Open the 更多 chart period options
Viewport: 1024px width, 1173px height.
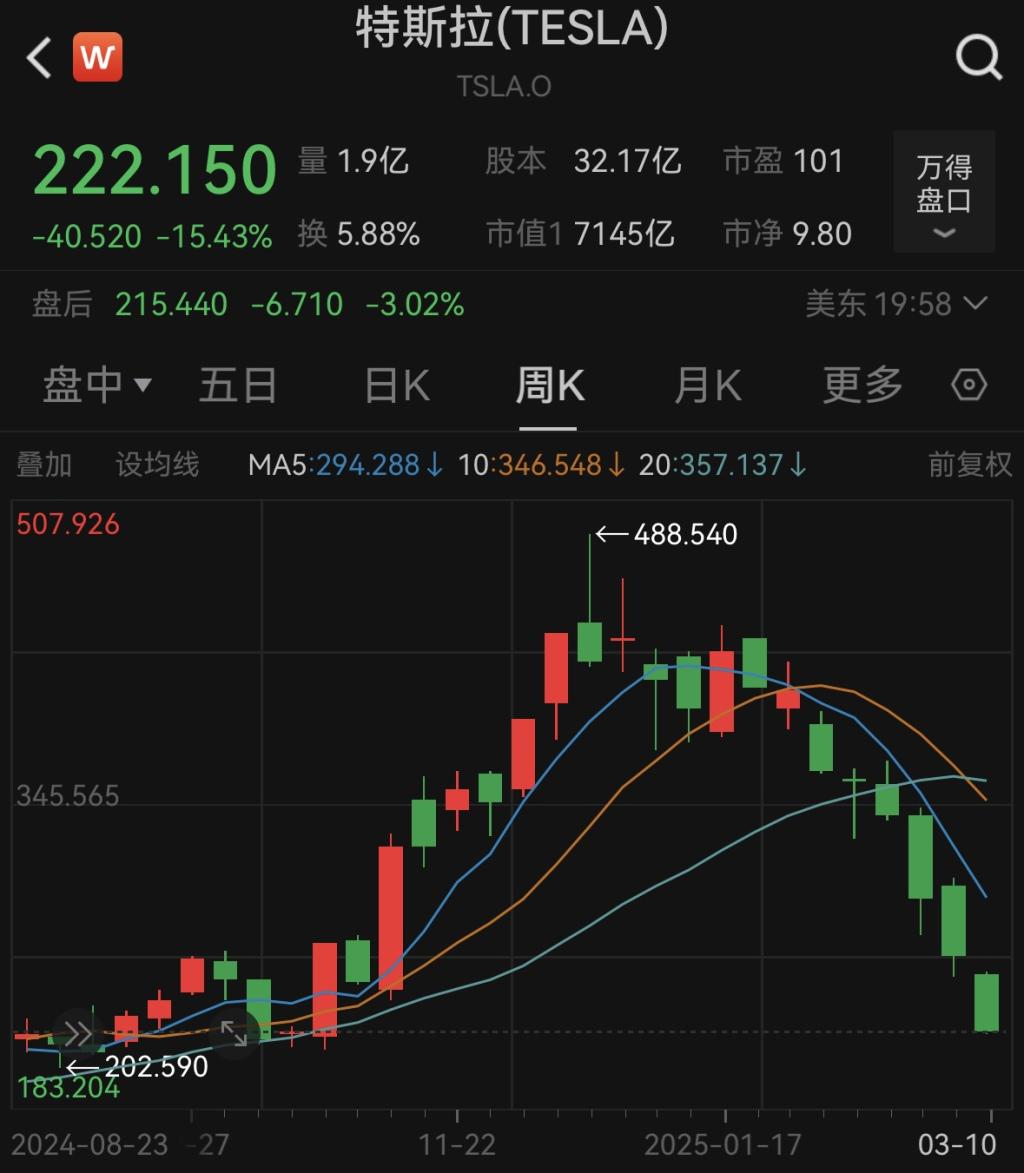pyautogui.click(x=862, y=385)
